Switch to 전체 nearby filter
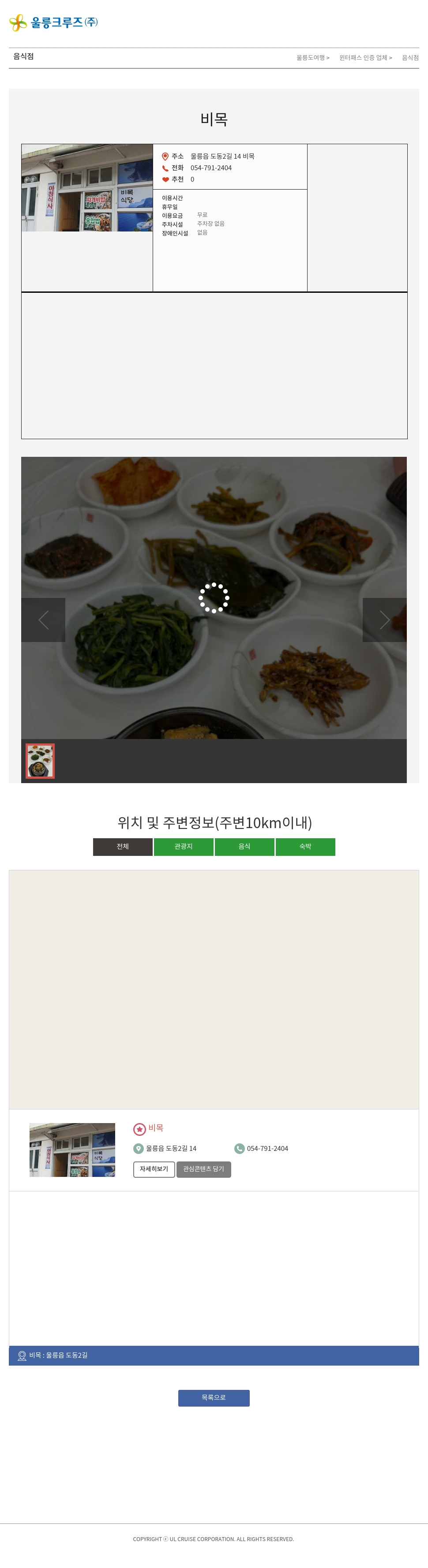The image size is (428, 1568). click(122, 847)
